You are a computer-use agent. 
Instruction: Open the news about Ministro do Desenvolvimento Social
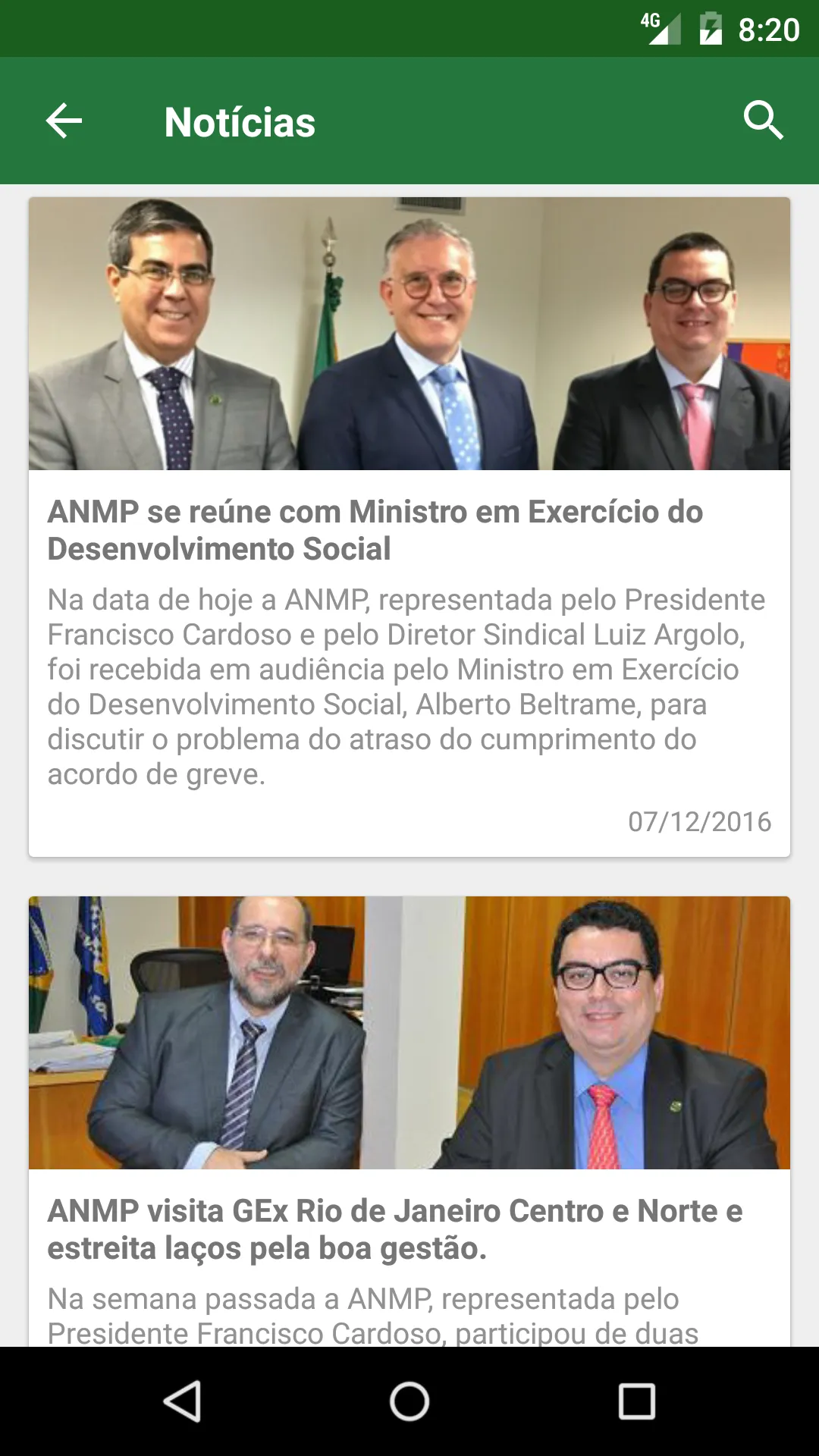[x=409, y=527]
